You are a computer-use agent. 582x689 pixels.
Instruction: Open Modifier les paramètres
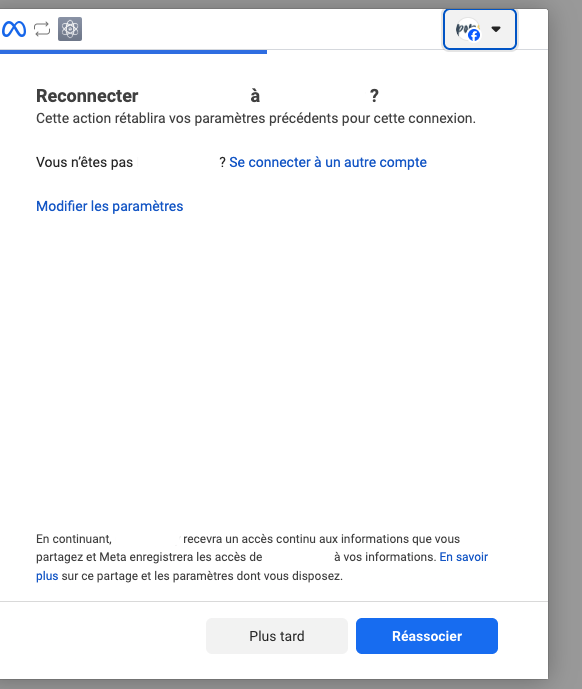(x=109, y=206)
